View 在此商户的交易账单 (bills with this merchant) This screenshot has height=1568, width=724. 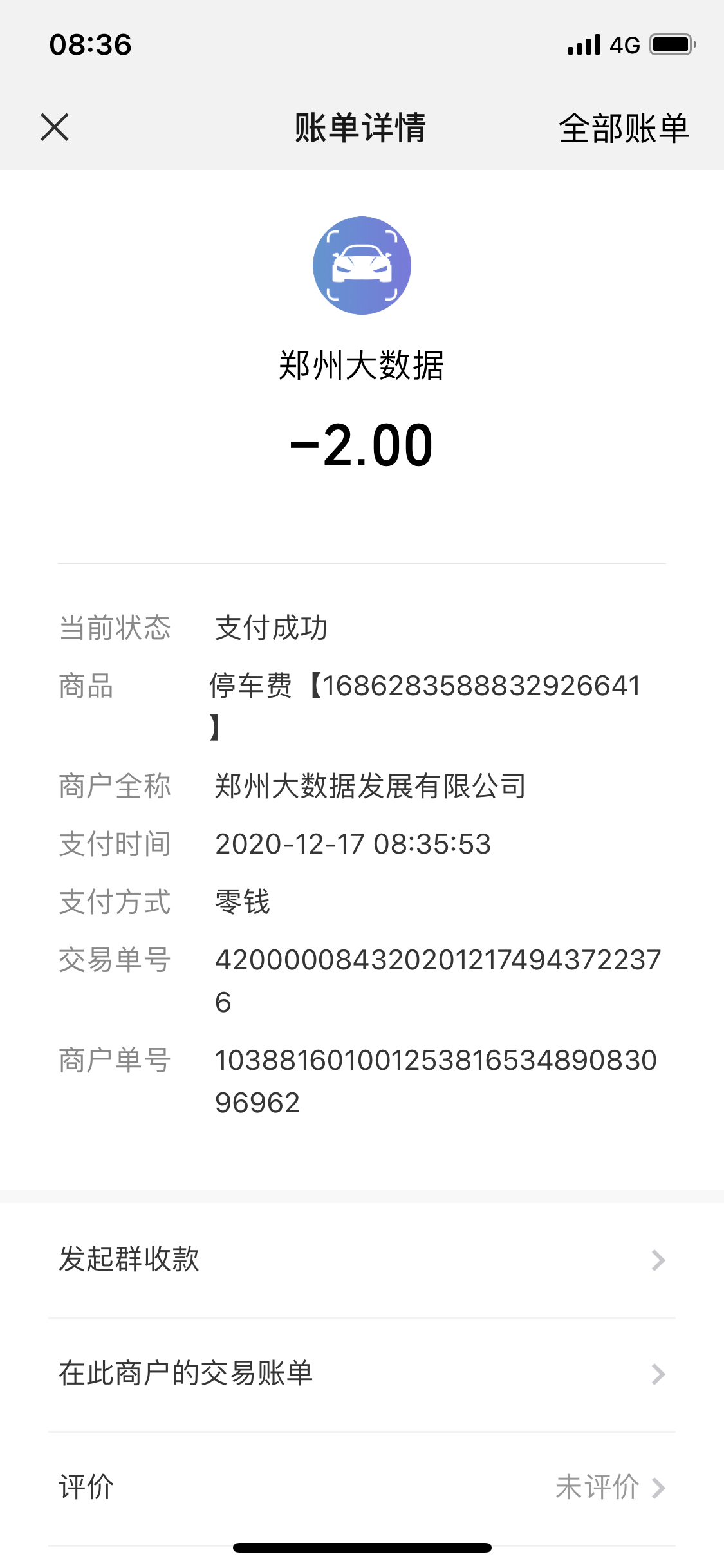click(362, 1374)
